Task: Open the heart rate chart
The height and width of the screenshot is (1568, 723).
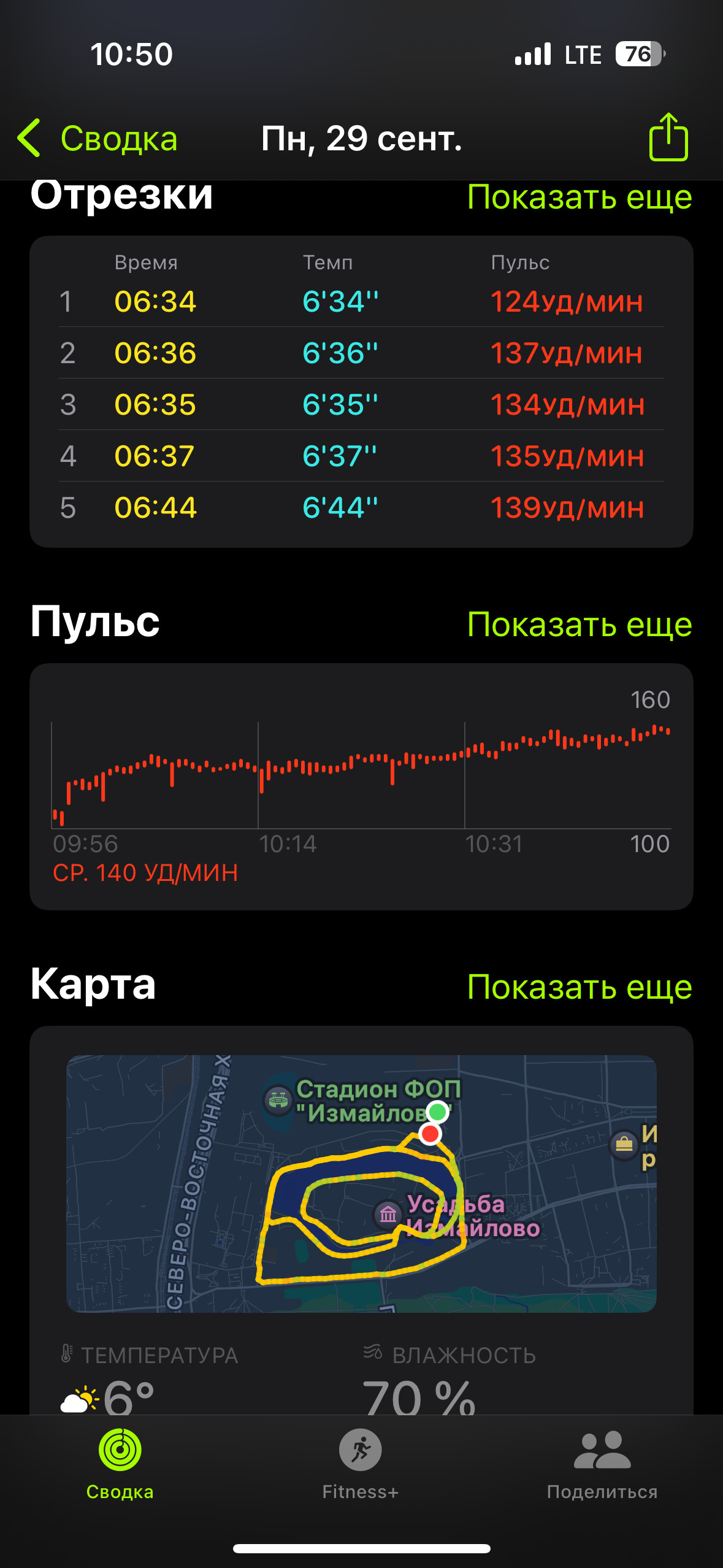Action: 361,786
